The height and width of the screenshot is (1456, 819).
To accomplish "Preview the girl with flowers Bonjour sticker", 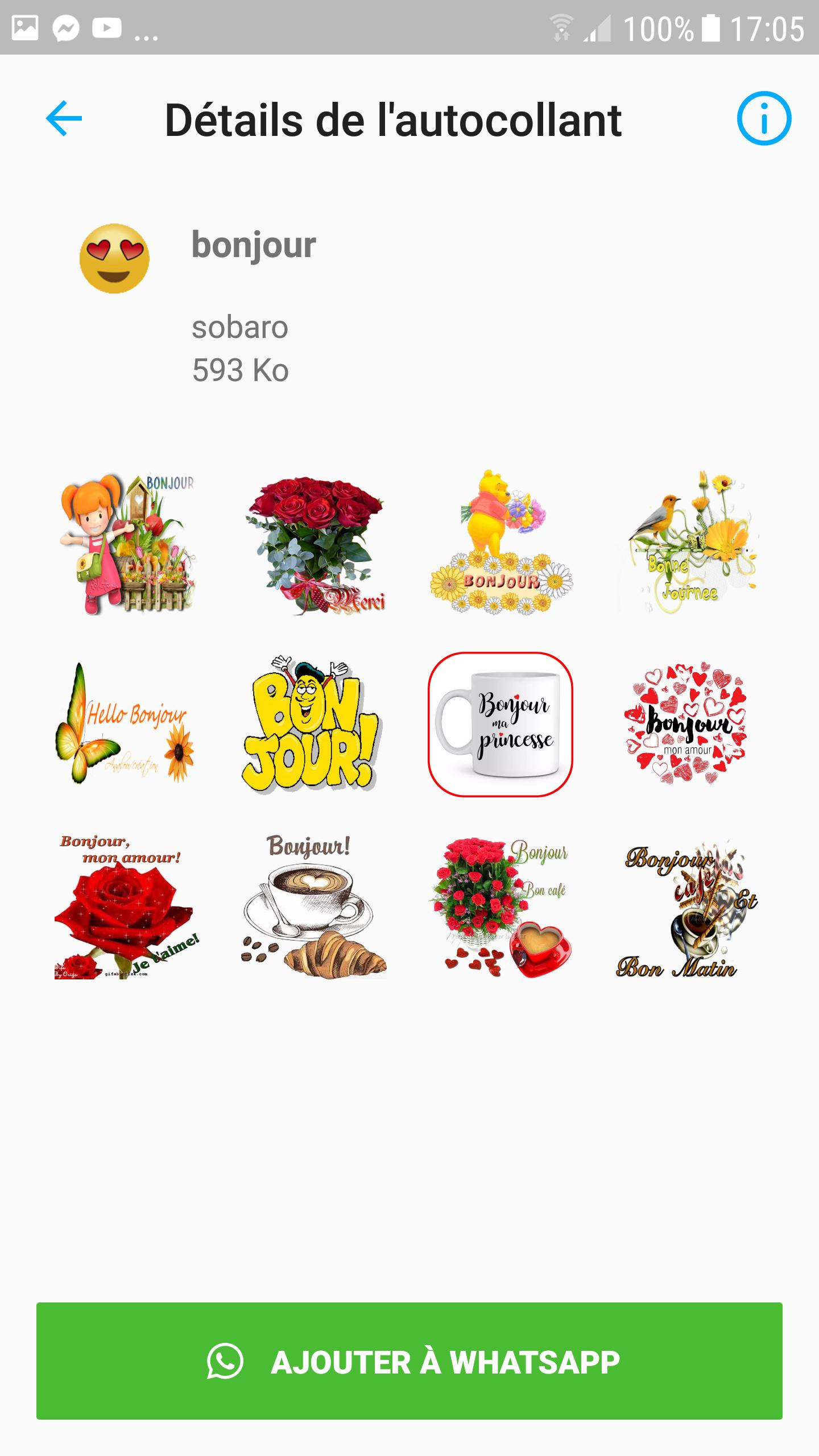I will (x=127, y=542).
